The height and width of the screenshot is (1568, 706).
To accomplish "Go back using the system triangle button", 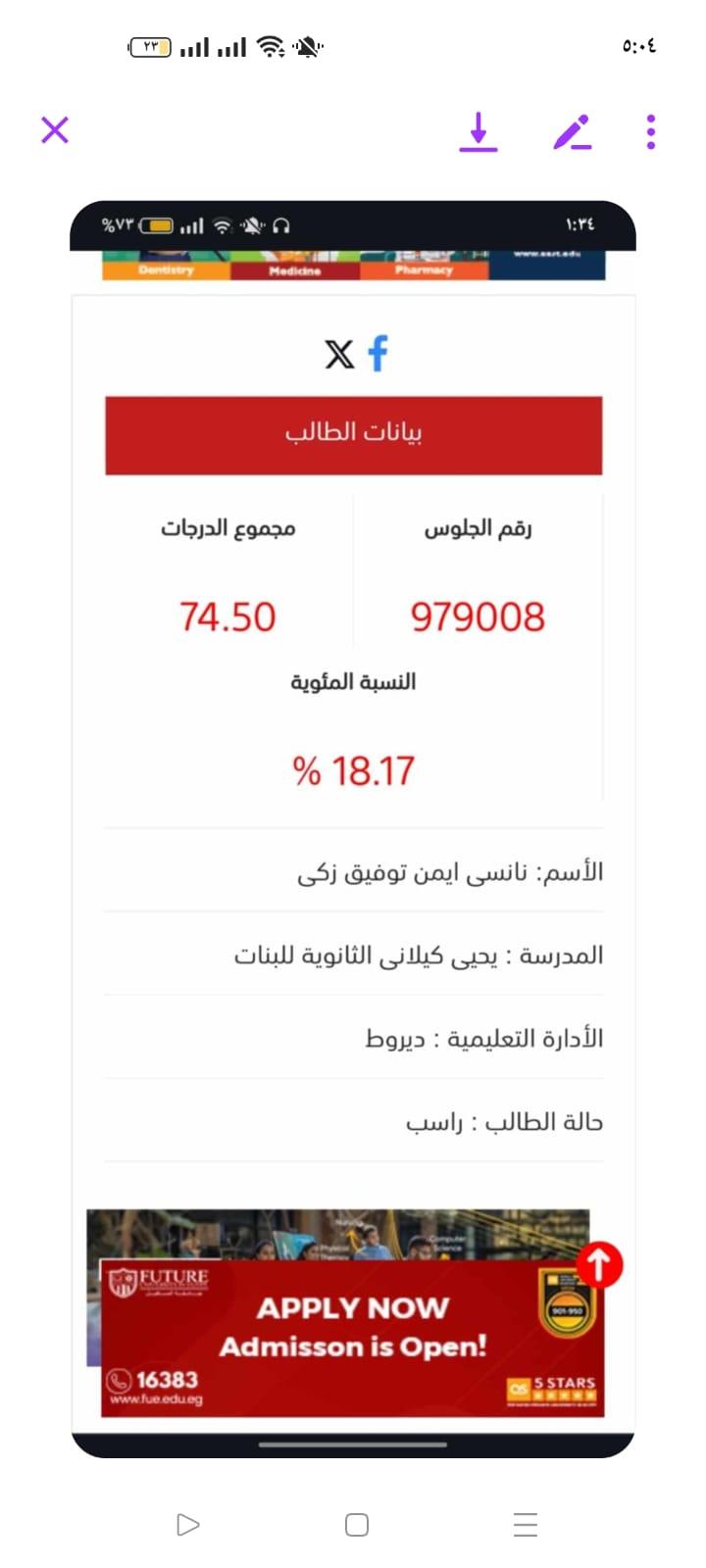I will [188, 1525].
